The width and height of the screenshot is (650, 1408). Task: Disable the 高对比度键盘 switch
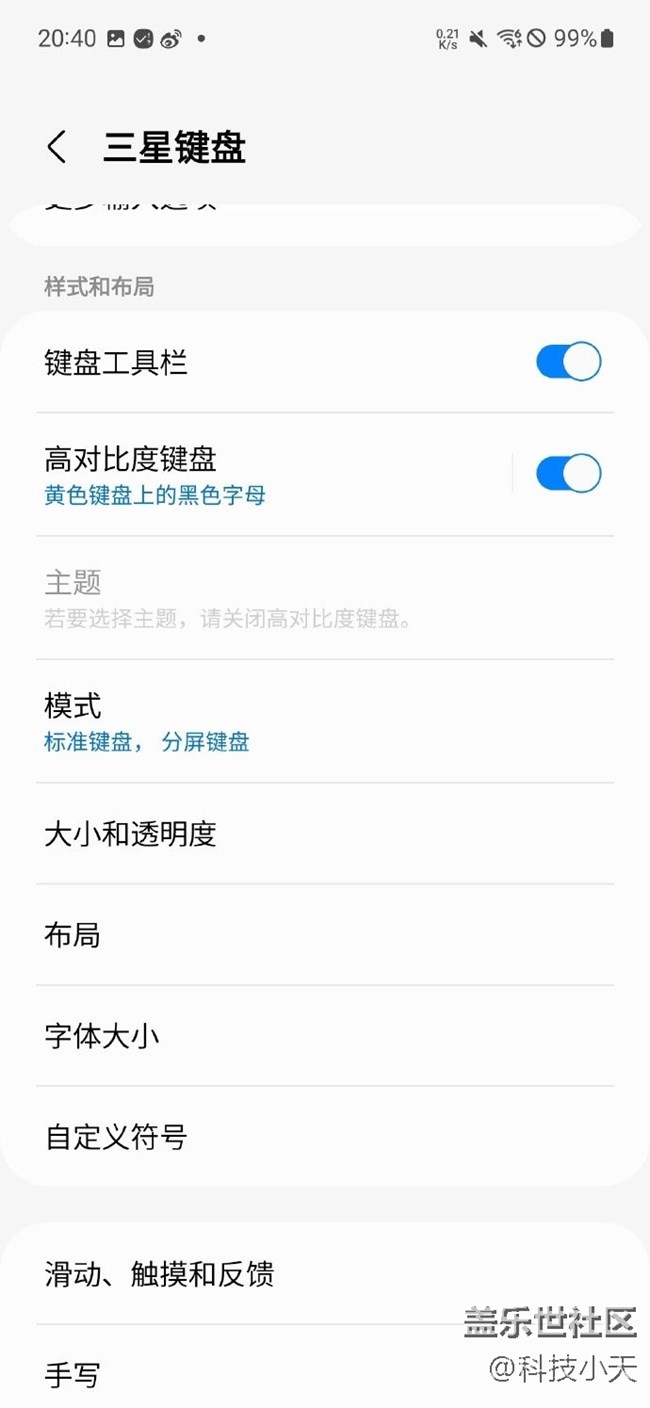568,474
